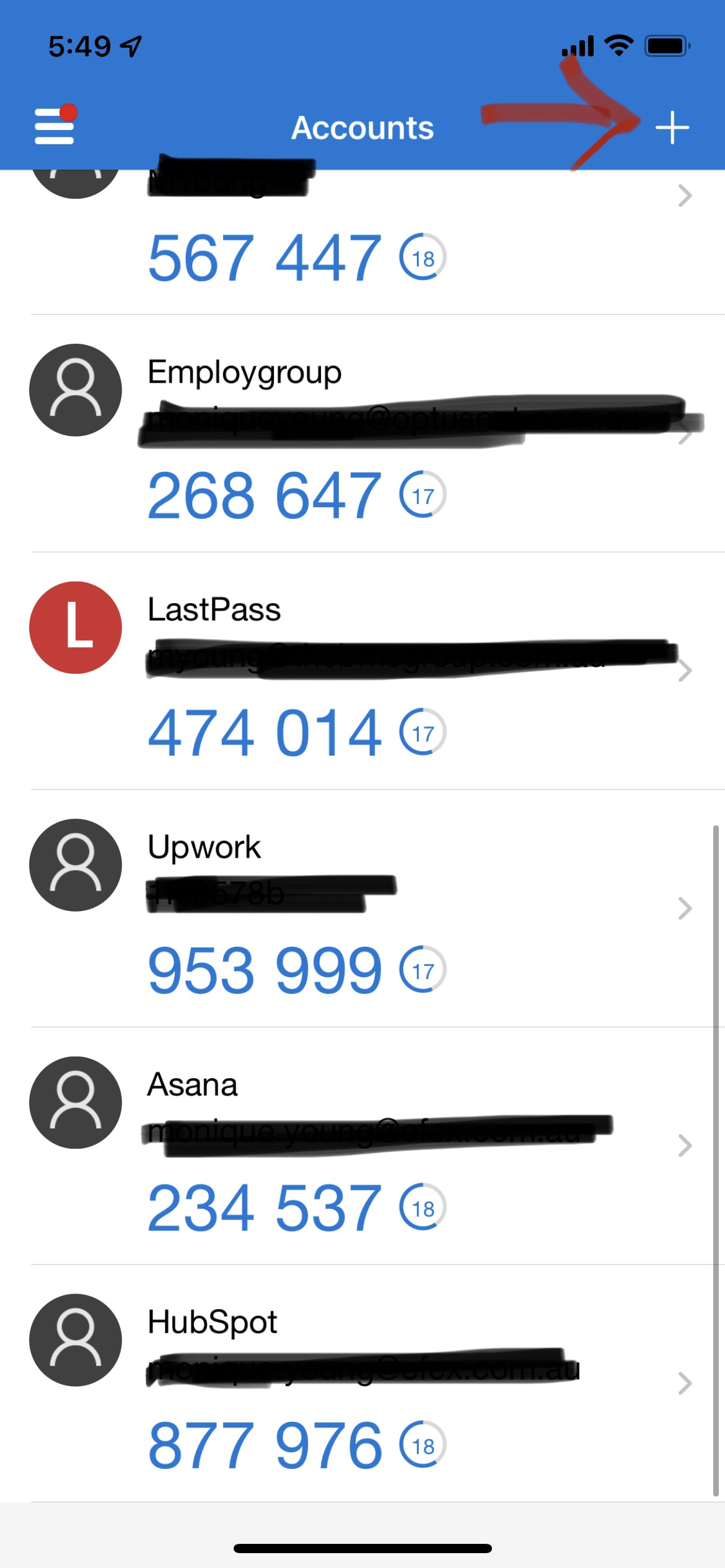Viewport: 725px width, 1568px height.
Task: Add a new account with the plus icon
Action: tap(672, 128)
